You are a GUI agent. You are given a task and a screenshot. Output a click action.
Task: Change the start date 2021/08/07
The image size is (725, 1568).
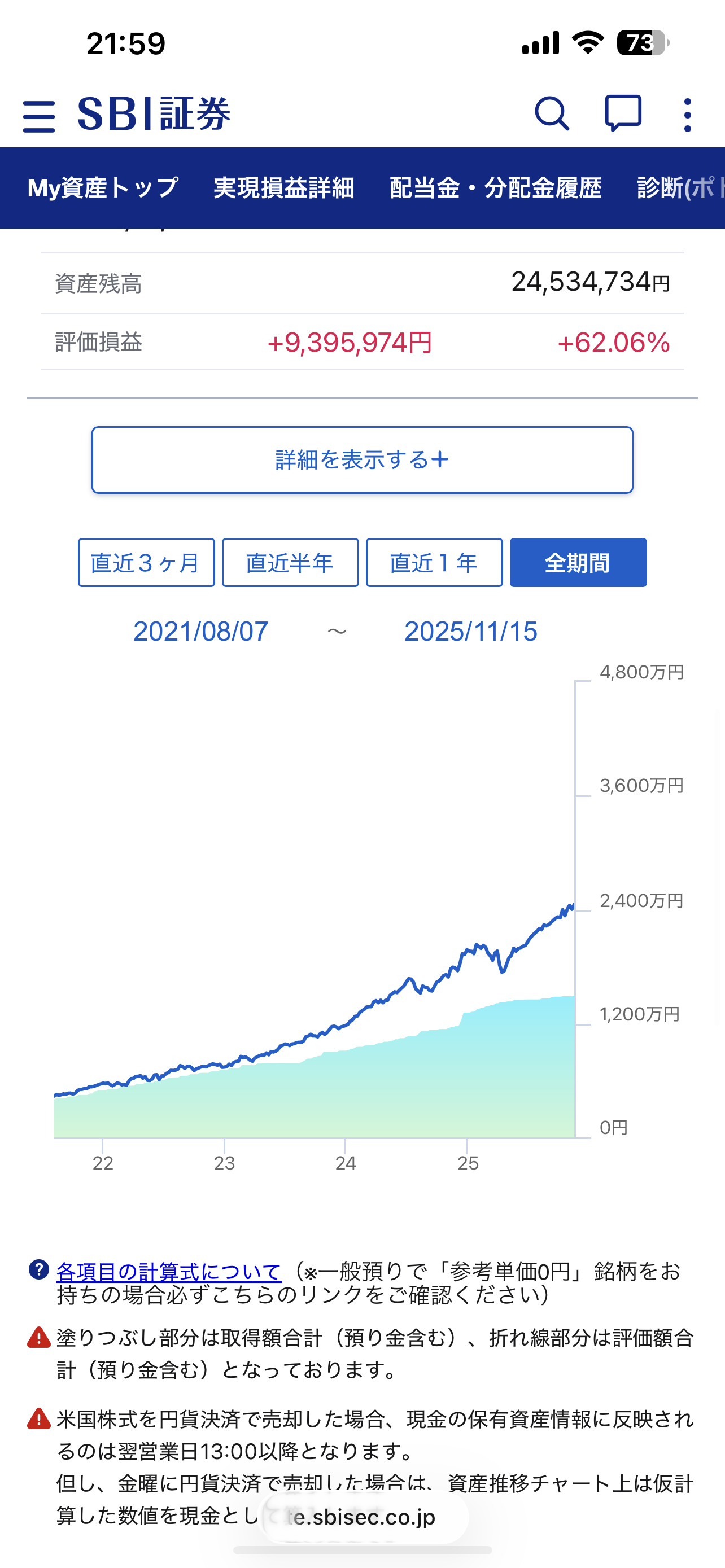[x=201, y=632]
